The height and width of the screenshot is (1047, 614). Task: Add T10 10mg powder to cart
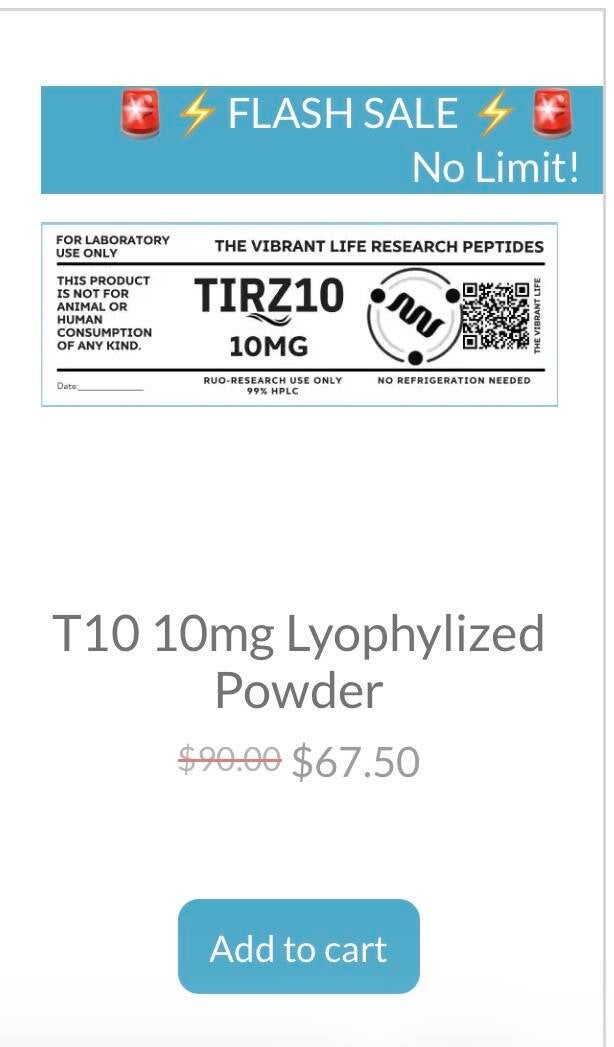[x=298, y=946]
